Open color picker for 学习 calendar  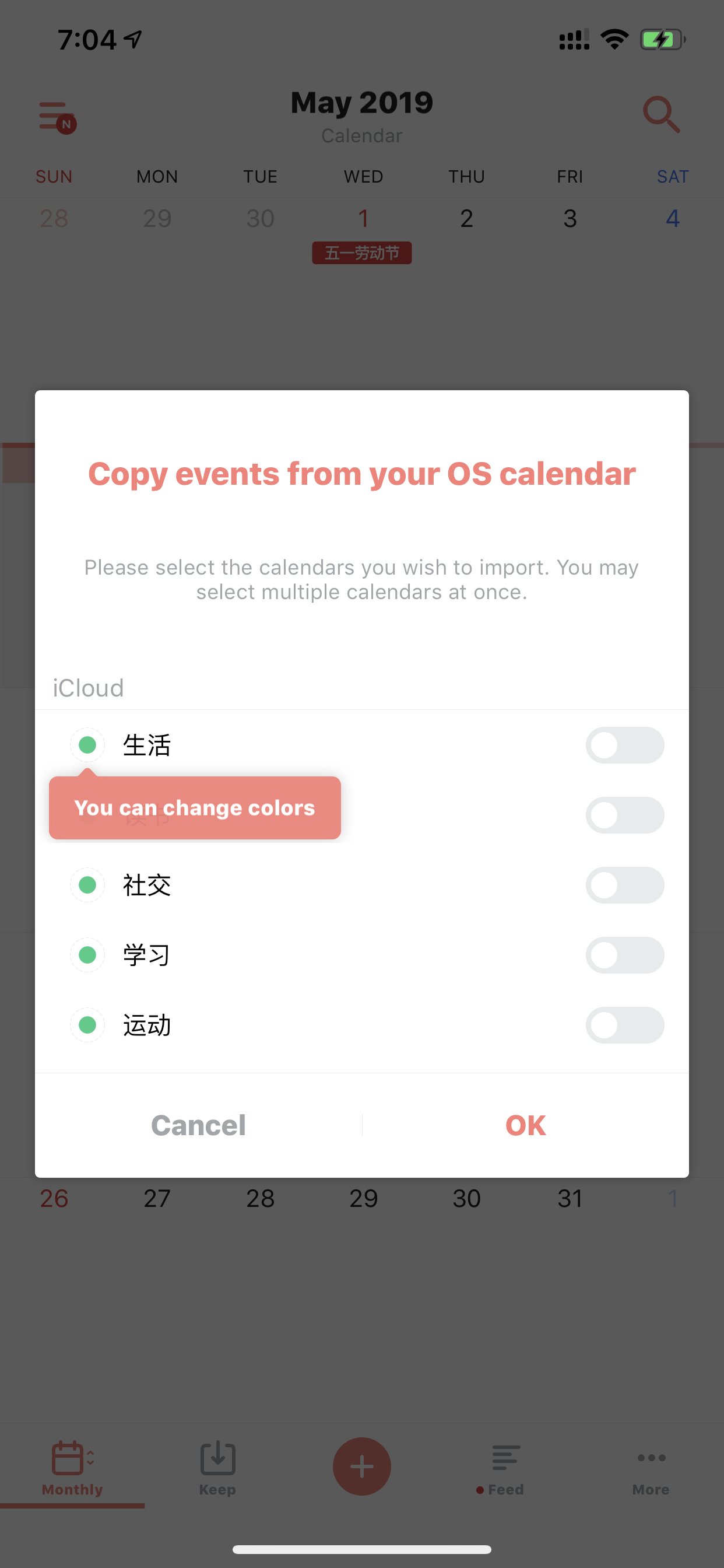pyautogui.click(x=87, y=954)
